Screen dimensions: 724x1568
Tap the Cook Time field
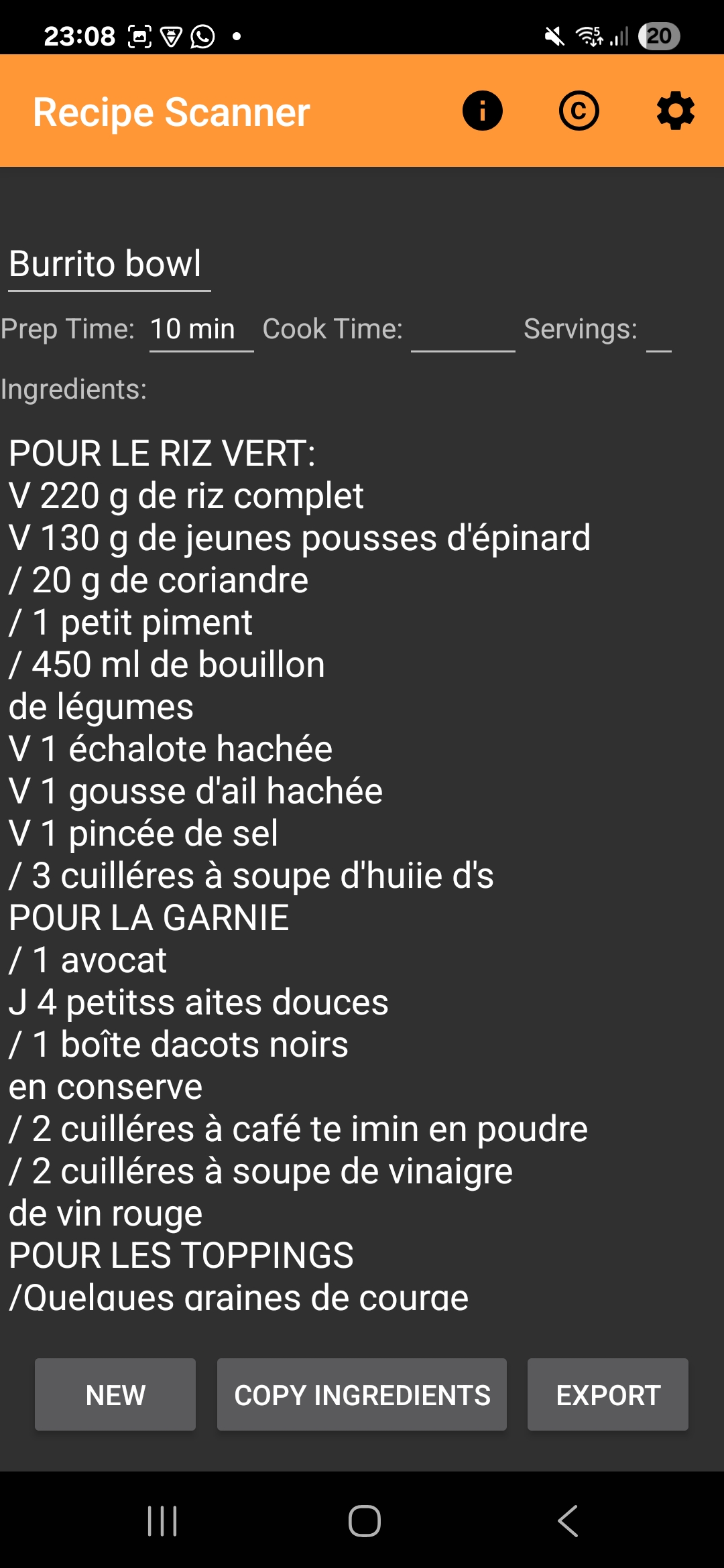463,329
